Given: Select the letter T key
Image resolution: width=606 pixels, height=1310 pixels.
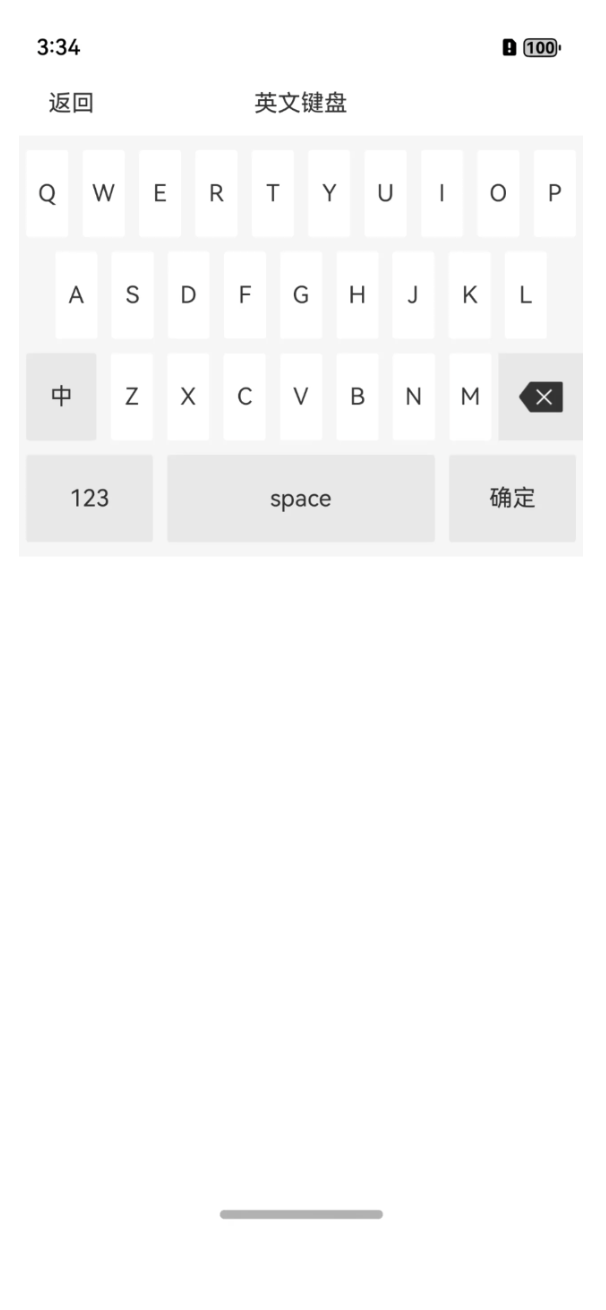Looking at the screenshot, I should click(272, 194).
